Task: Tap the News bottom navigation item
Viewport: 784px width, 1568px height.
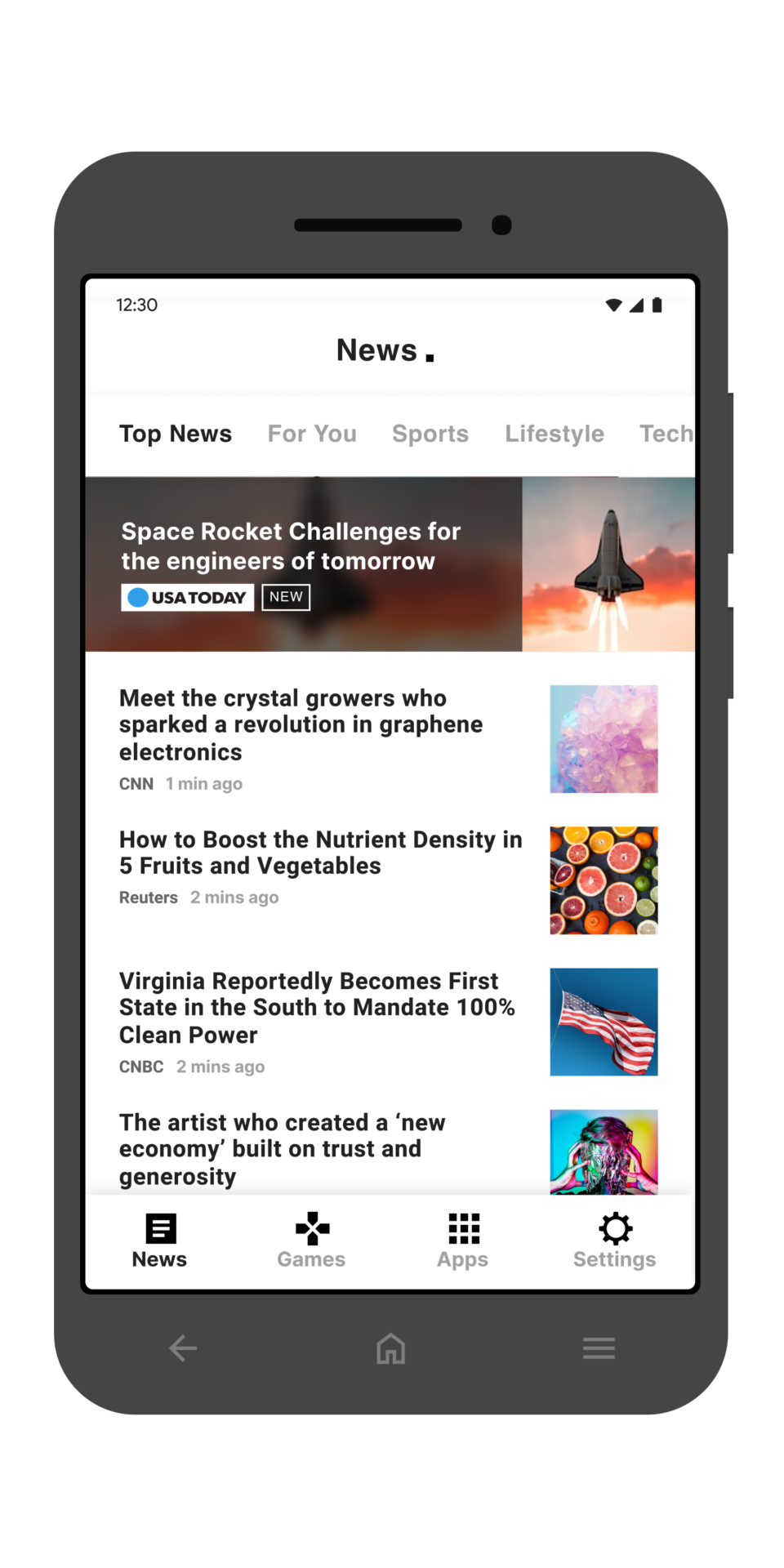Action: 160,1241
